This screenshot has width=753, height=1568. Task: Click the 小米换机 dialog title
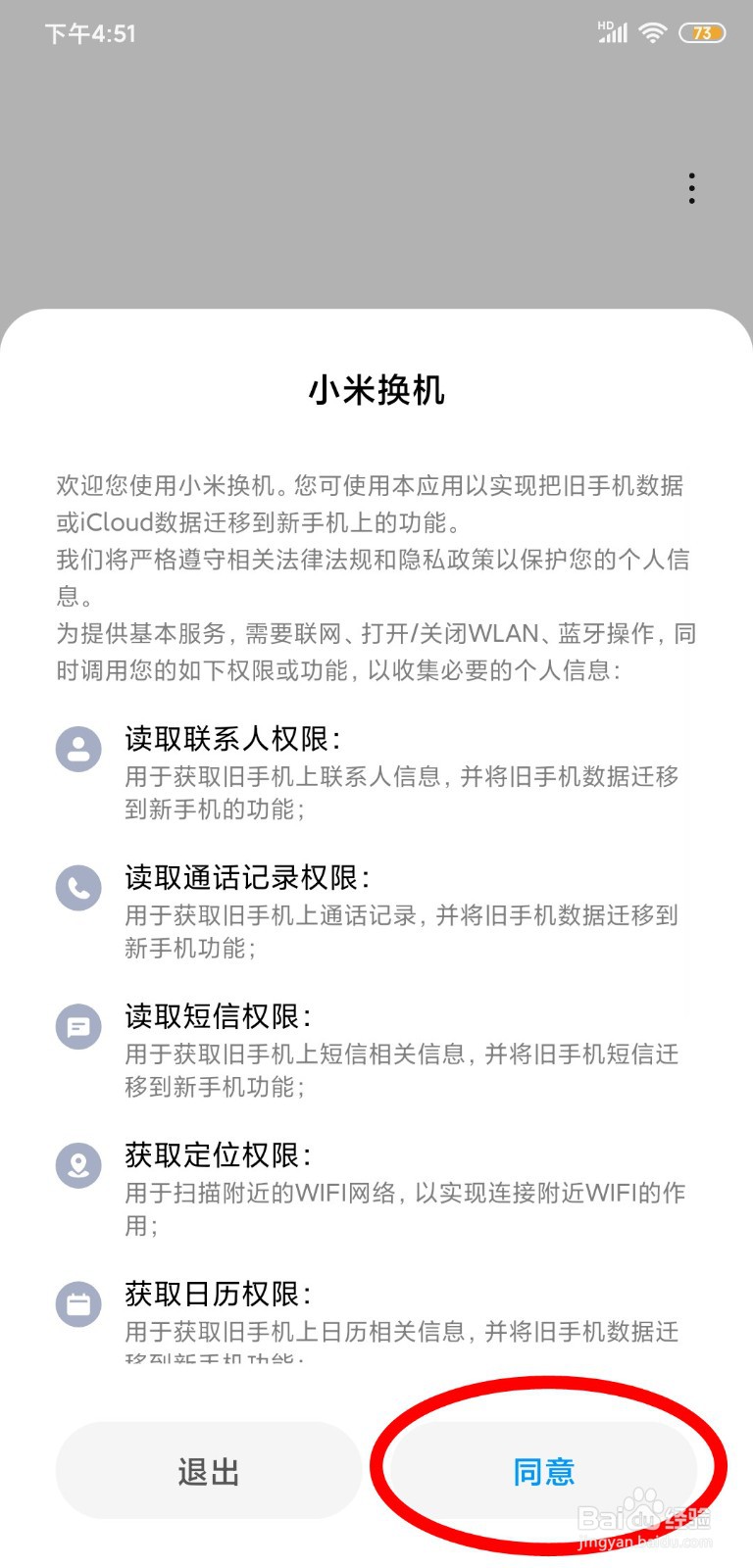(x=376, y=390)
